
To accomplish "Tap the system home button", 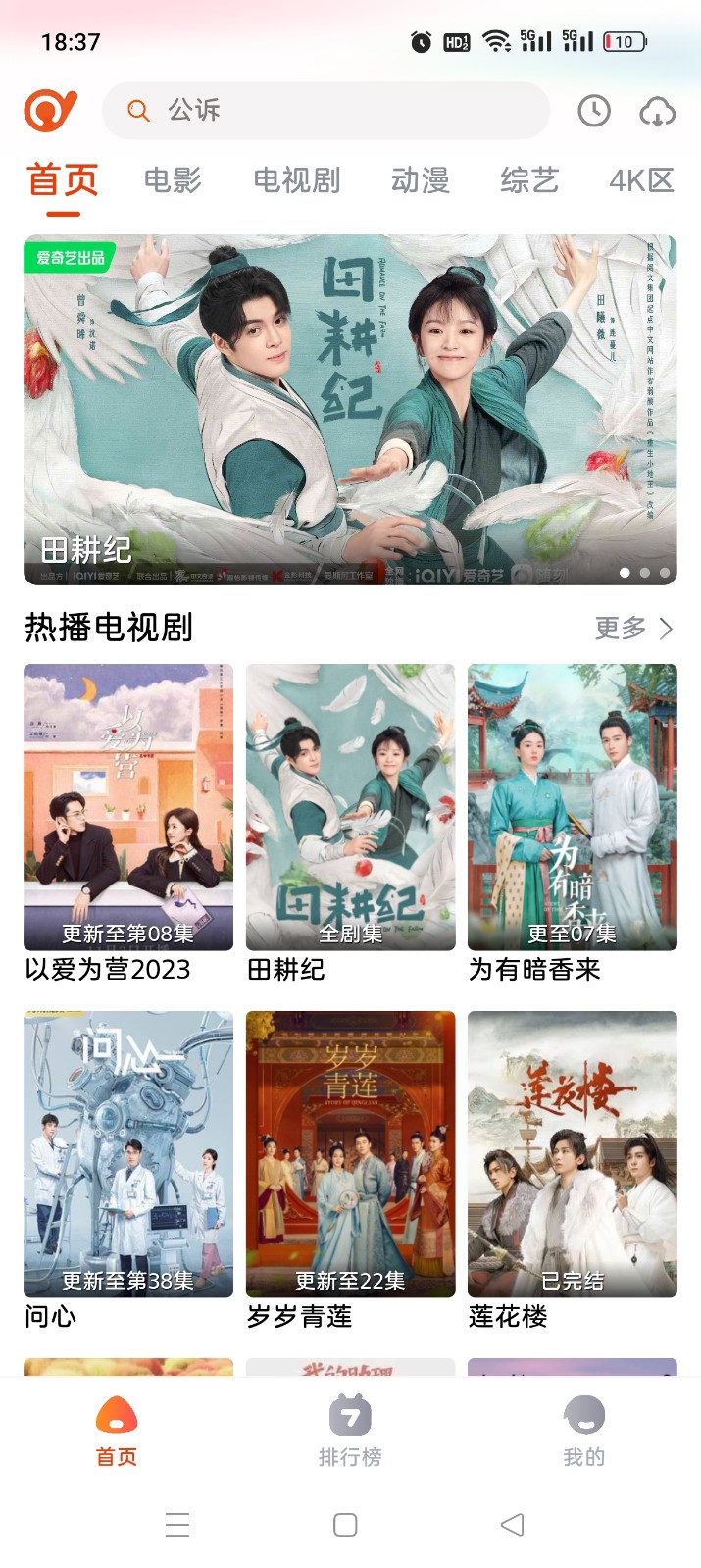I will [345, 1525].
